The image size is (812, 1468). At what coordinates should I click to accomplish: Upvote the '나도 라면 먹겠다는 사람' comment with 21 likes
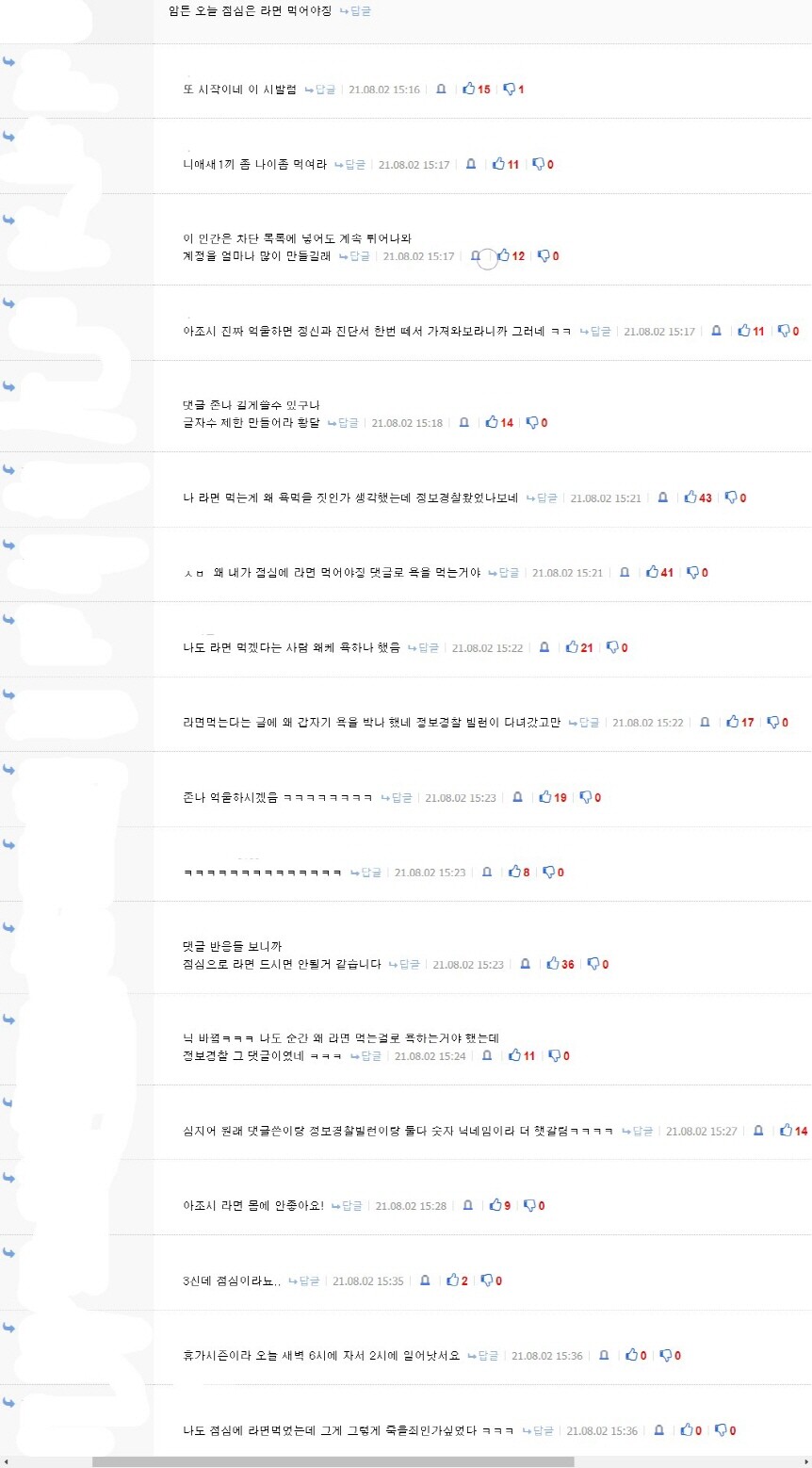(579, 648)
